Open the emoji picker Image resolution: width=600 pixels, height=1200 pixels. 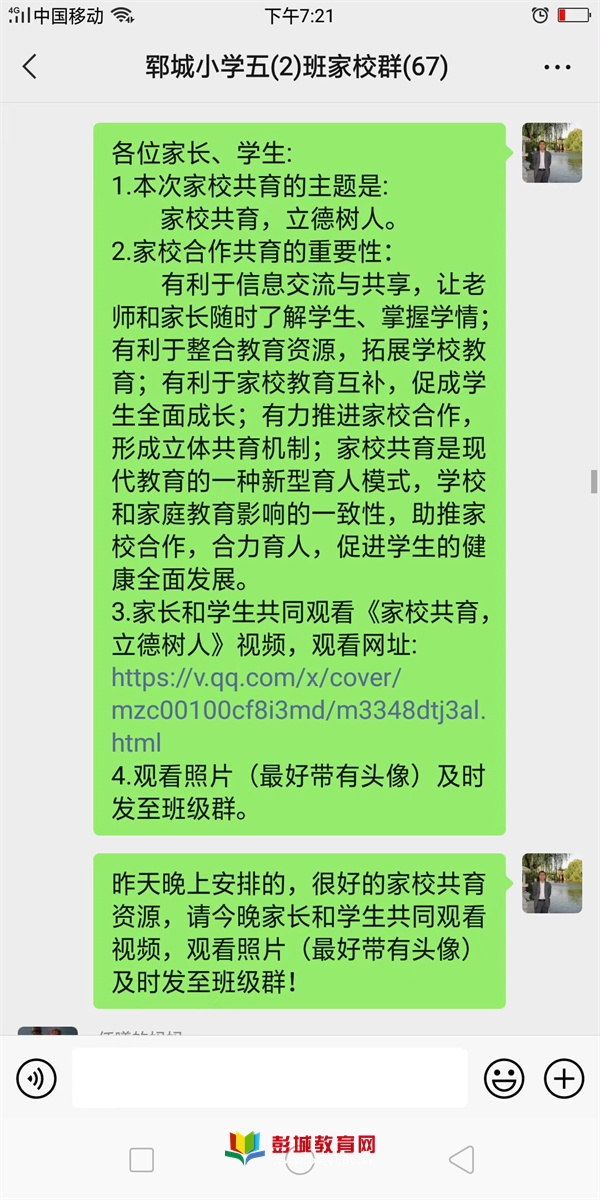click(504, 1078)
